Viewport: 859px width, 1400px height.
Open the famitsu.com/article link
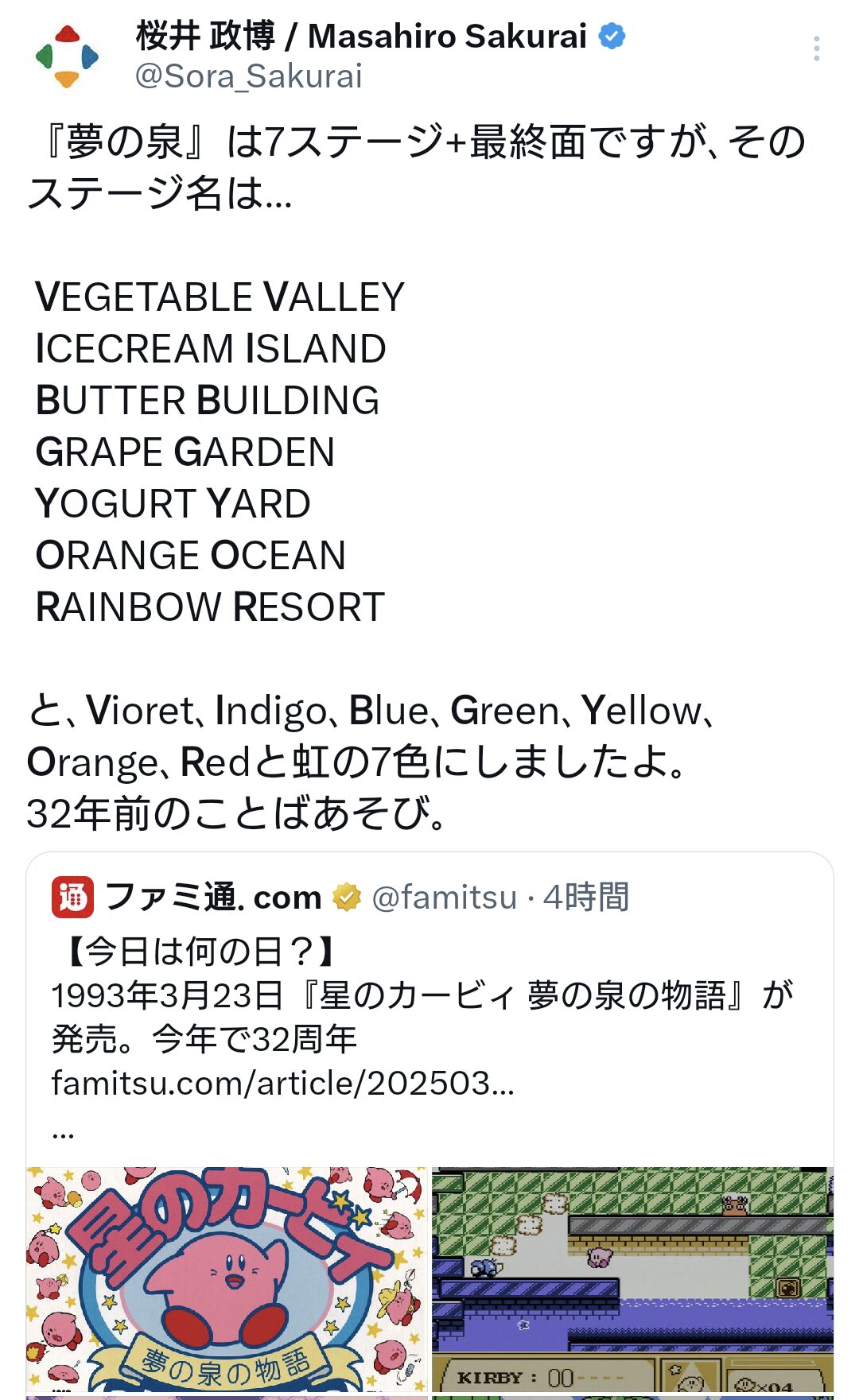click(282, 1083)
